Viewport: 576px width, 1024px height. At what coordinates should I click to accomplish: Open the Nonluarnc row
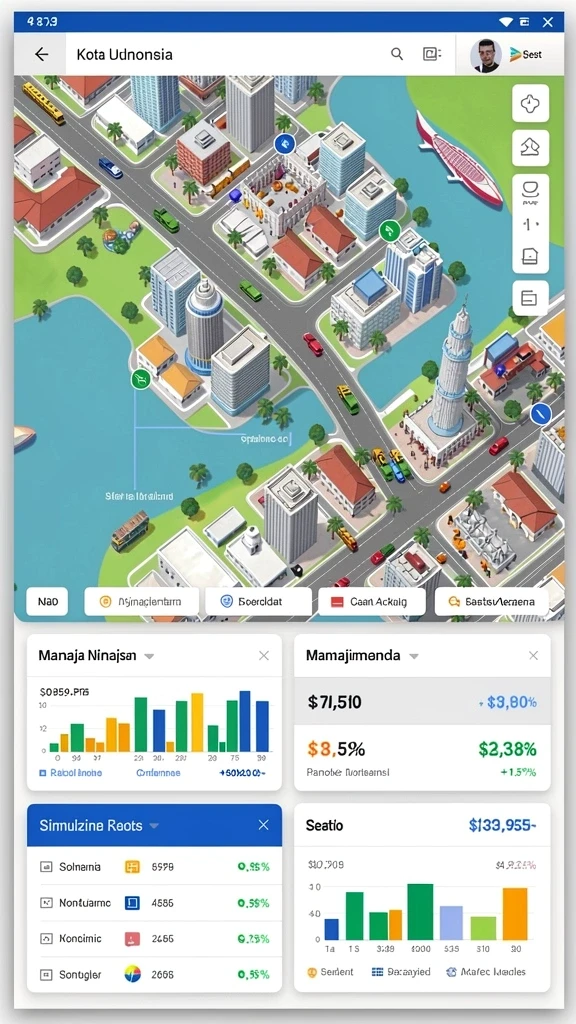154,903
